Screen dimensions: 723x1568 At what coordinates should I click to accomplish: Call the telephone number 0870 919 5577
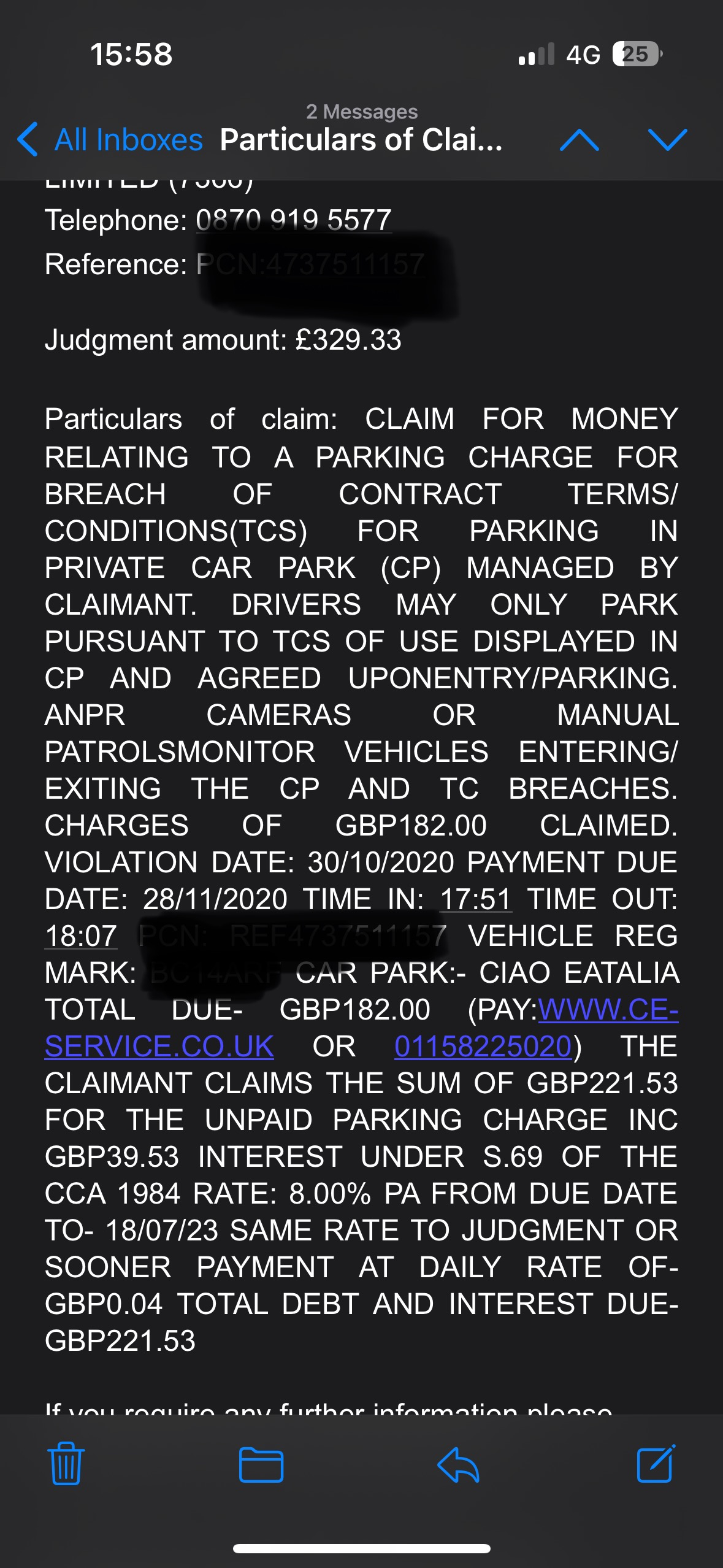pos(294,220)
